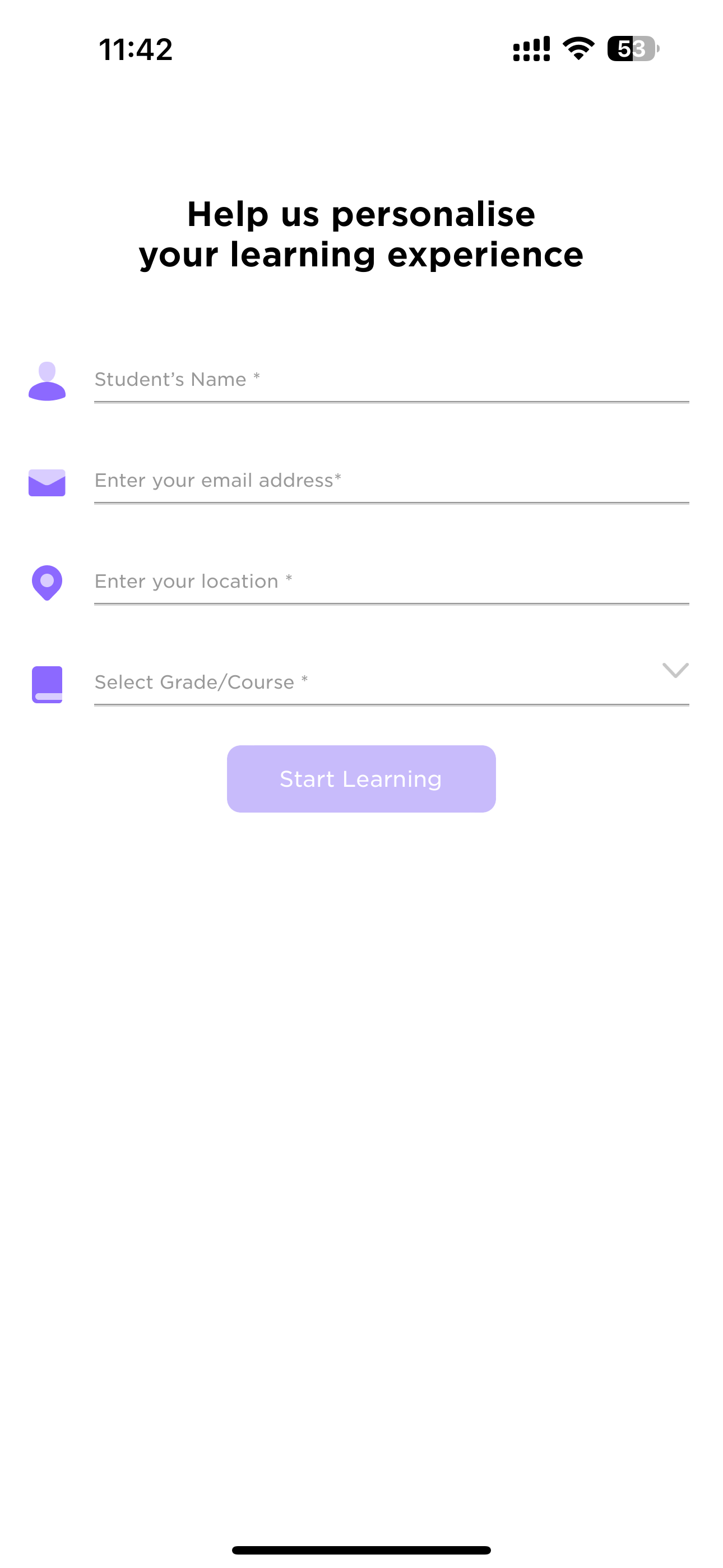Tap the Start Learning button
The image size is (723, 1568).
click(x=361, y=779)
